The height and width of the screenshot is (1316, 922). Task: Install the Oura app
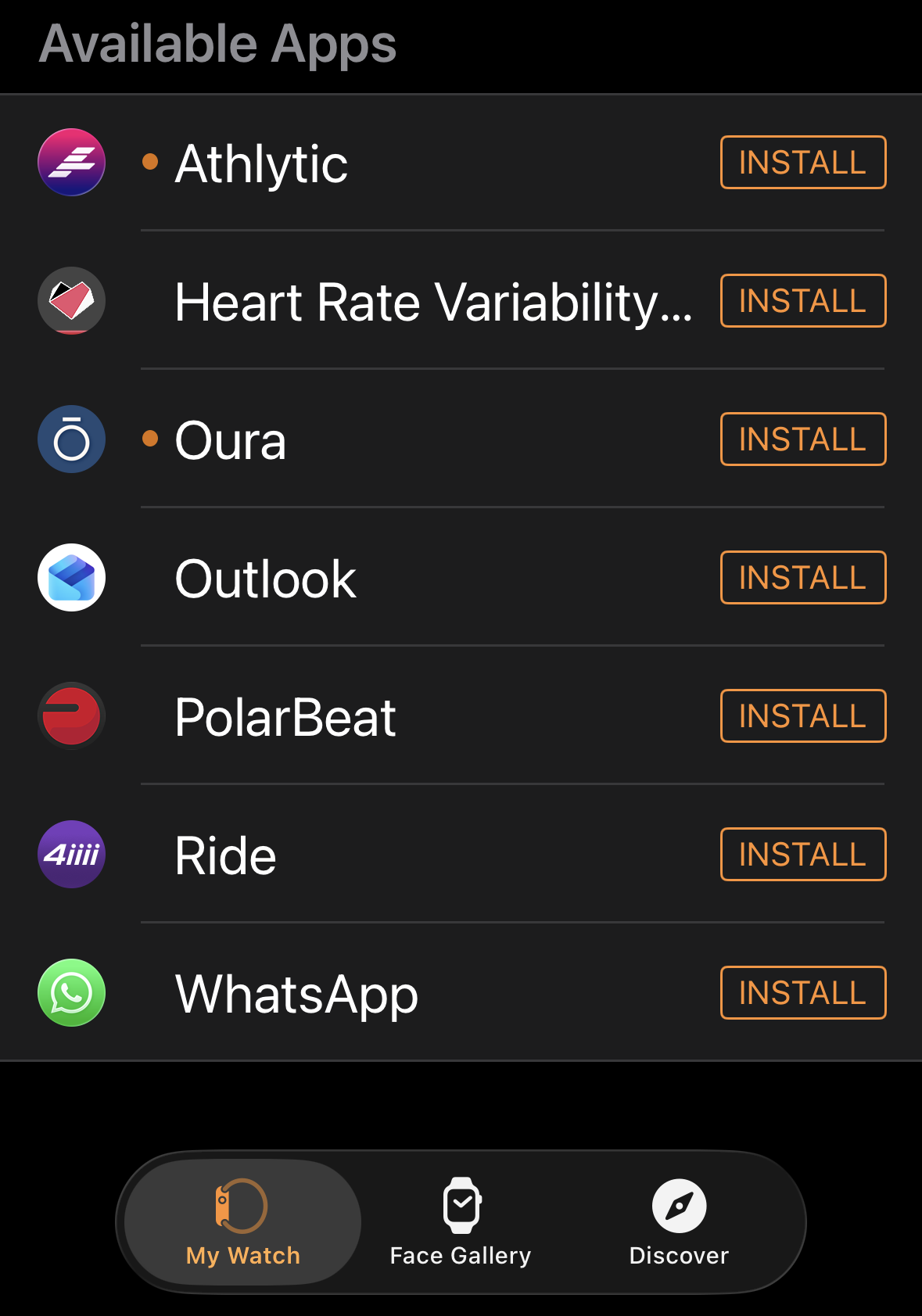pyautogui.click(x=802, y=439)
